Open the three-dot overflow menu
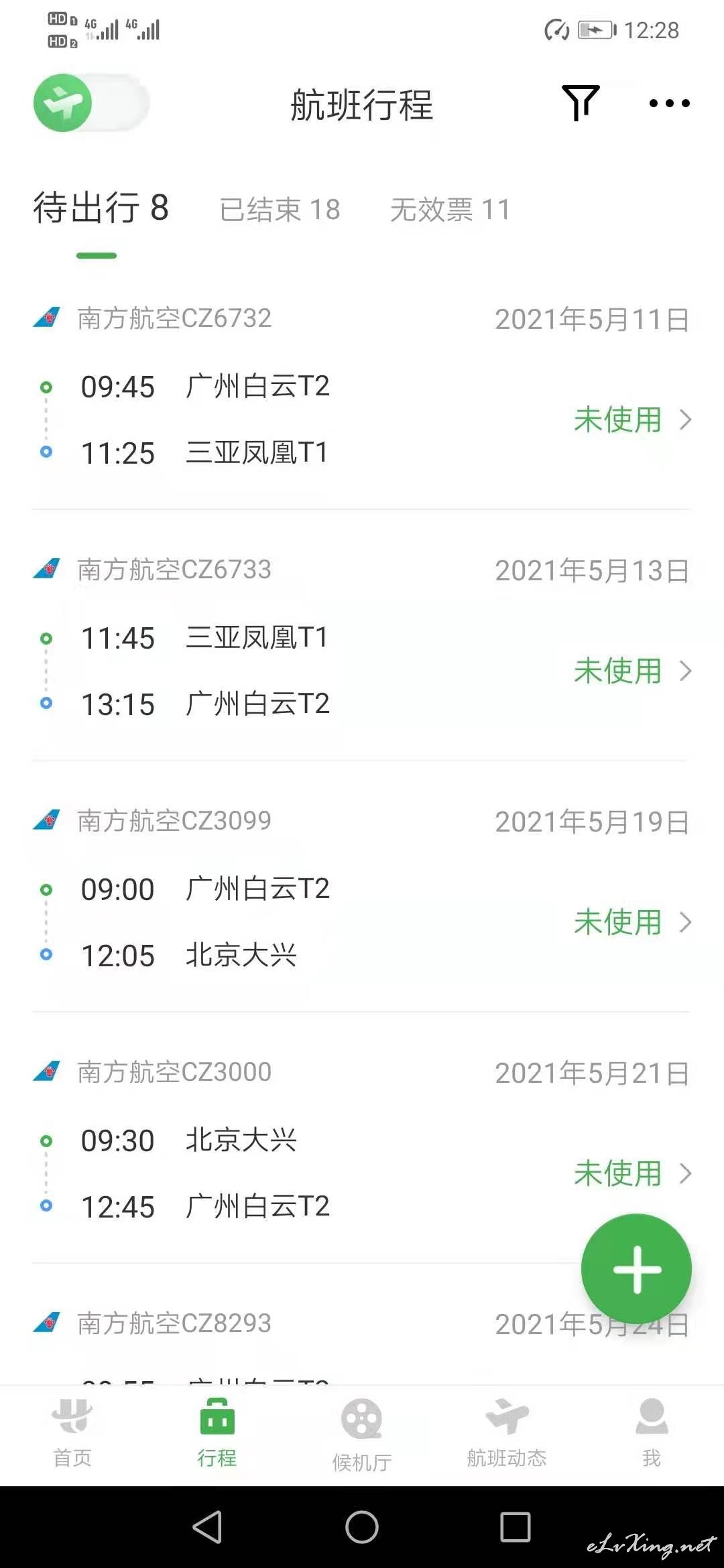 pos(669,103)
